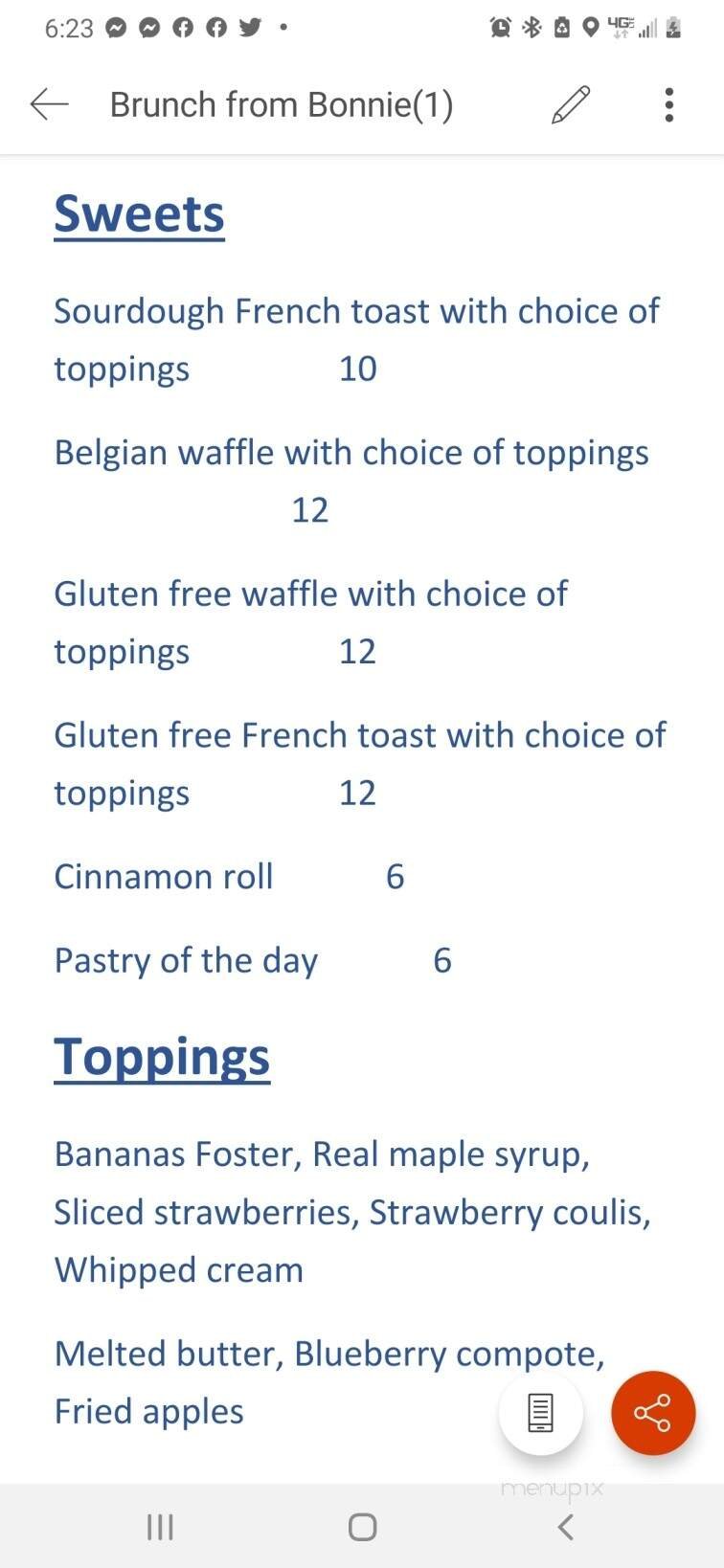Open the Twitter notification icon

point(249,28)
